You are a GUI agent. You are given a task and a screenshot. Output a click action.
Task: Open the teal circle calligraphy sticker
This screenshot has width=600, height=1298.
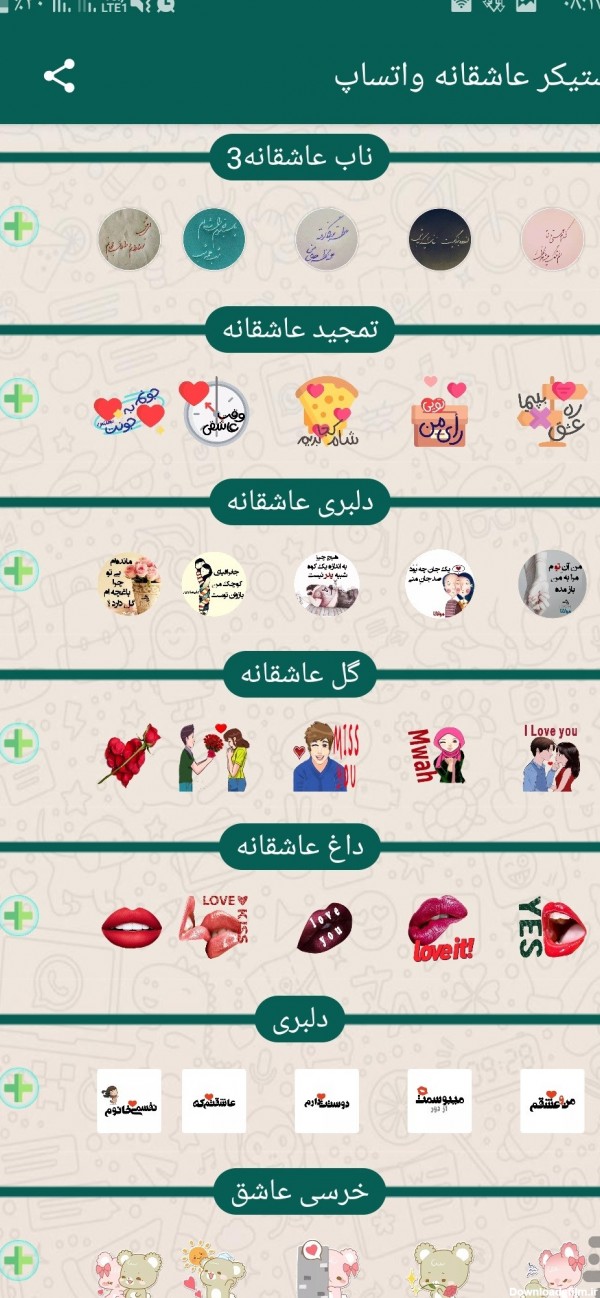tap(214, 239)
